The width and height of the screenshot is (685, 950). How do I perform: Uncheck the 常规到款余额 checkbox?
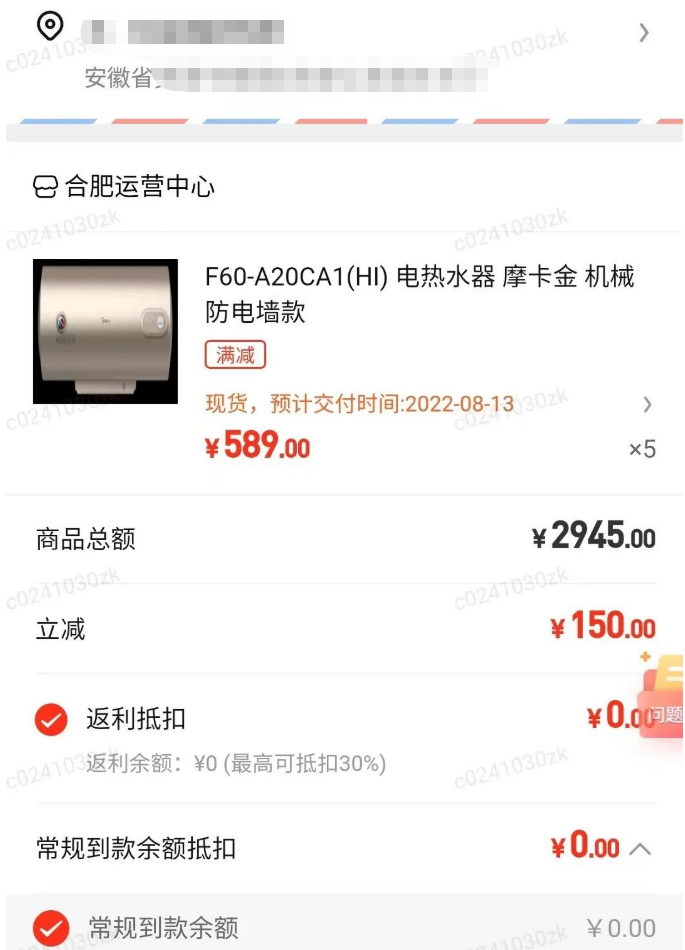coord(51,928)
